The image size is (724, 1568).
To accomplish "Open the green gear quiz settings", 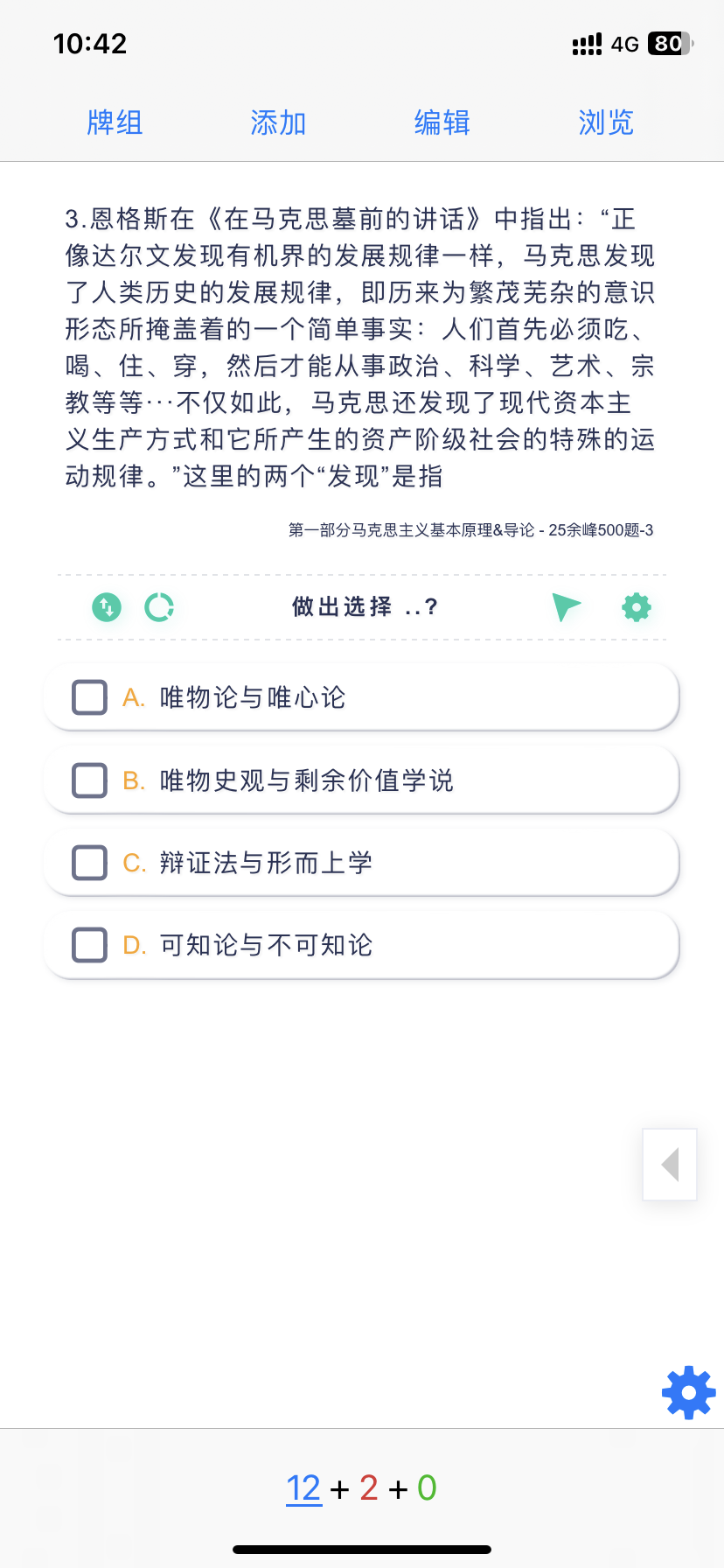I will [x=637, y=606].
